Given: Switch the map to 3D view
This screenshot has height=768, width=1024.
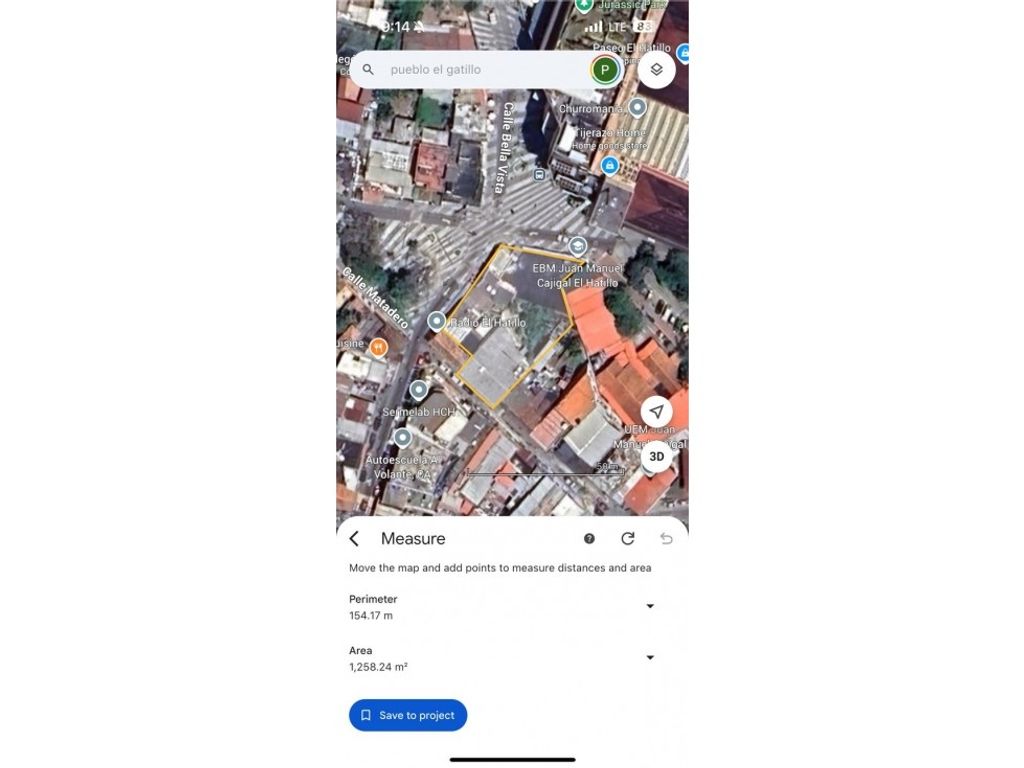Looking at the screenshot, I should click(656, 456).
